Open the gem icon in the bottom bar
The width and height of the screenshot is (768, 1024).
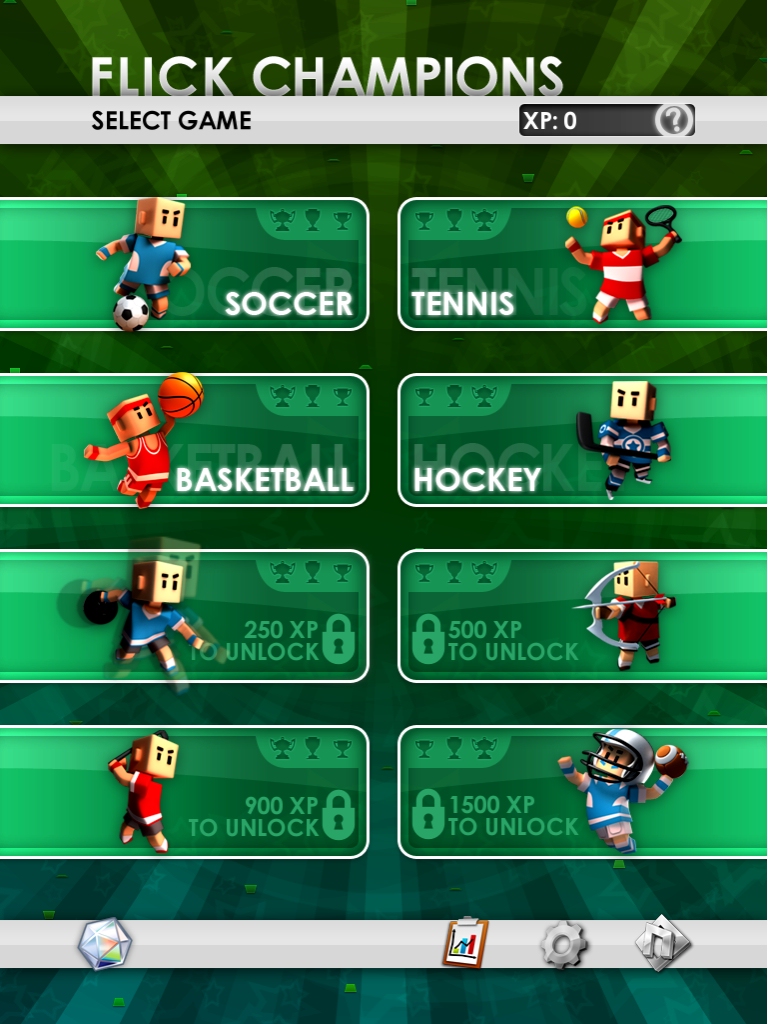pos(105,944)
